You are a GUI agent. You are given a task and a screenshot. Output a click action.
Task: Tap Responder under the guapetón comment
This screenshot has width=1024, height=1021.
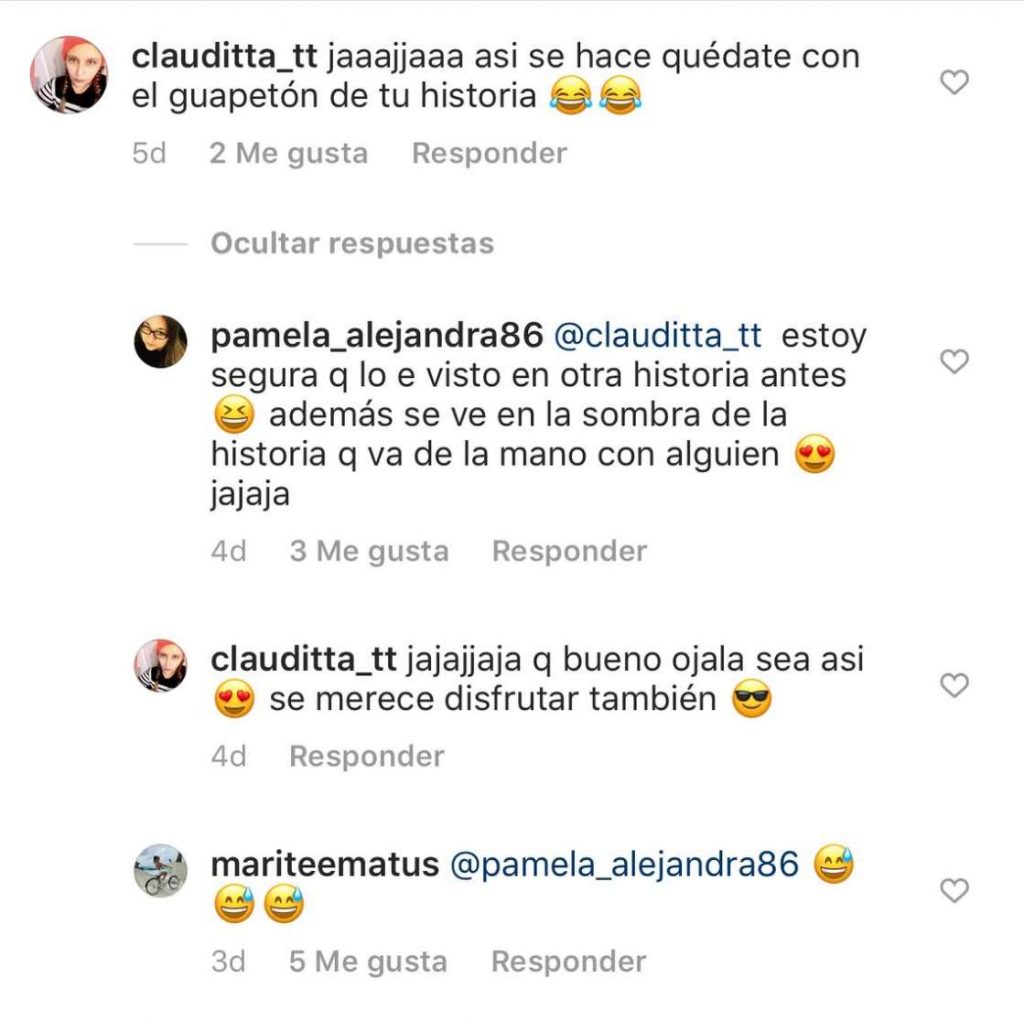coord(489,154)
